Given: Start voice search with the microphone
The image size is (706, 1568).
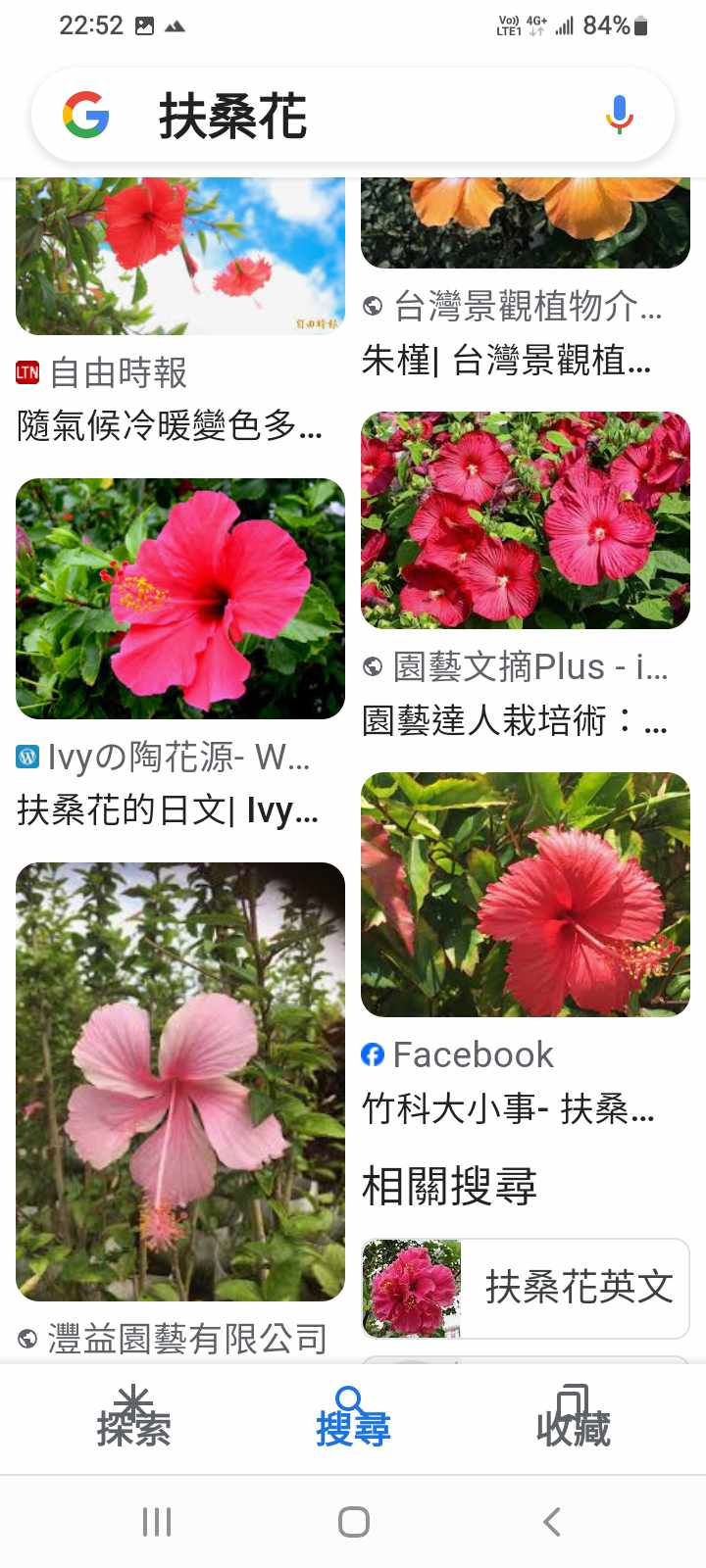Looking at the screenshot, I should point(619,115).
